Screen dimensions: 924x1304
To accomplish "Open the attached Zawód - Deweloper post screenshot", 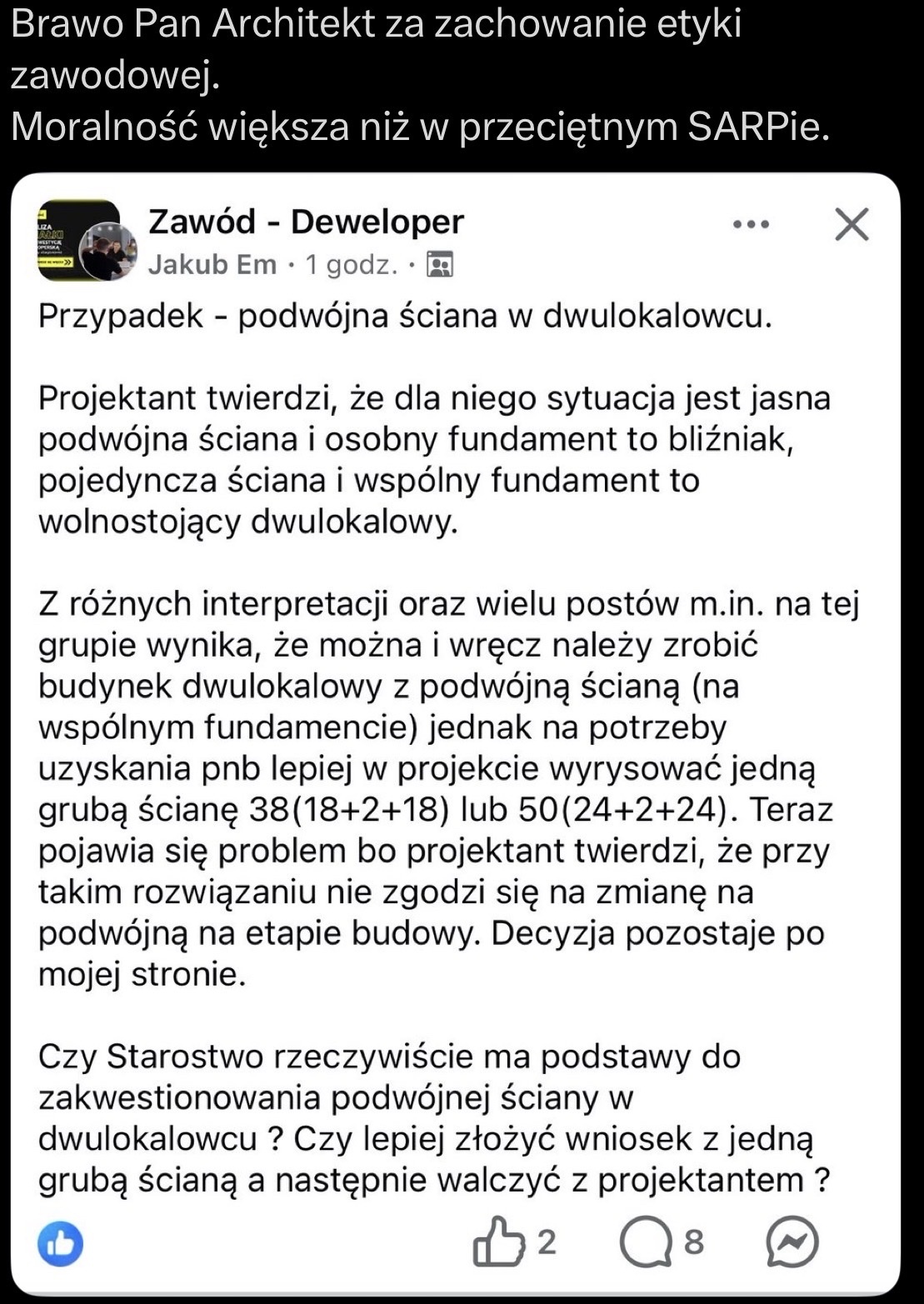I will pos(456,733).
